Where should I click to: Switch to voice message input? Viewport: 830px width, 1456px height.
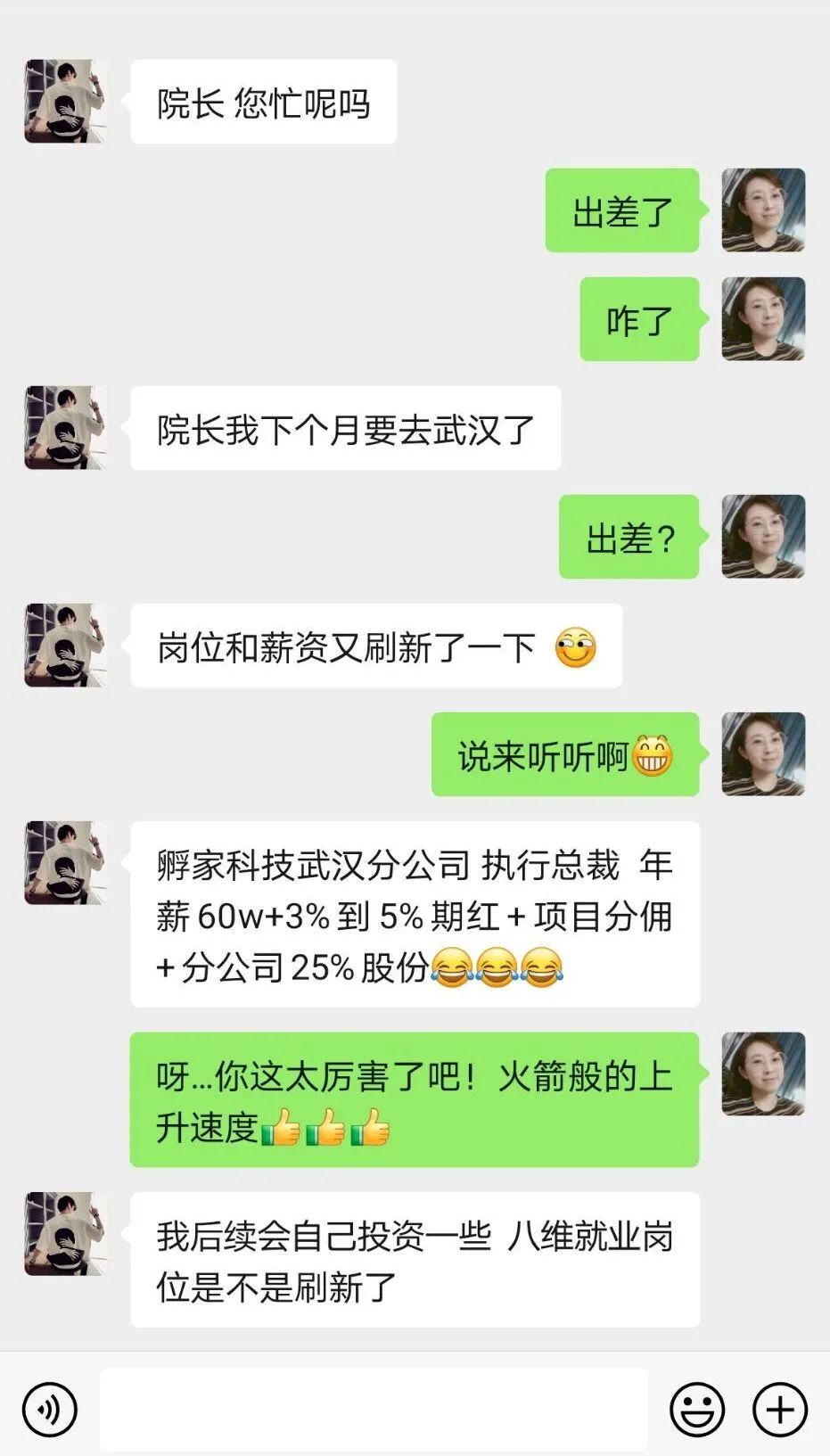(50, 1410)
